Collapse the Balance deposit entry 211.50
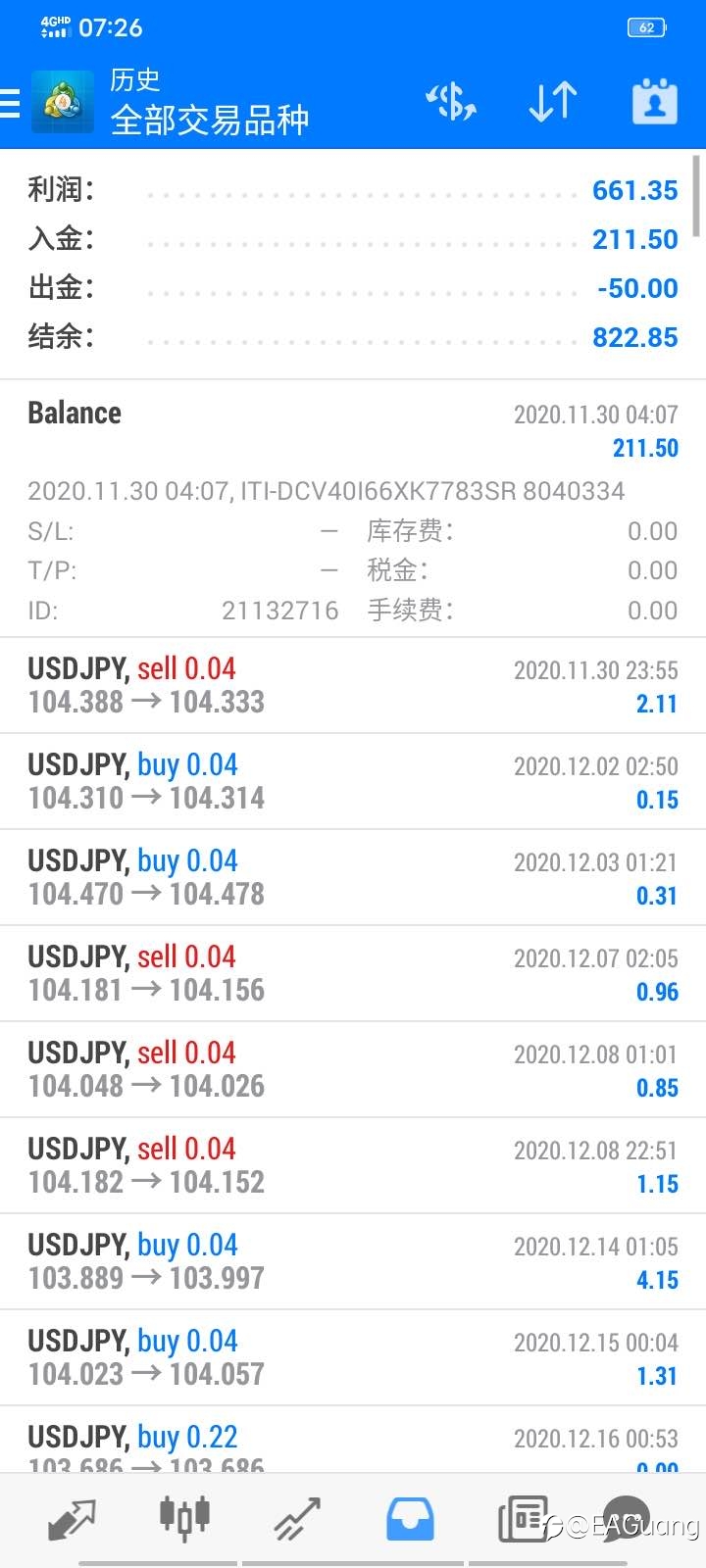The width and height of the screenshot is (706, 1568). 353,509
